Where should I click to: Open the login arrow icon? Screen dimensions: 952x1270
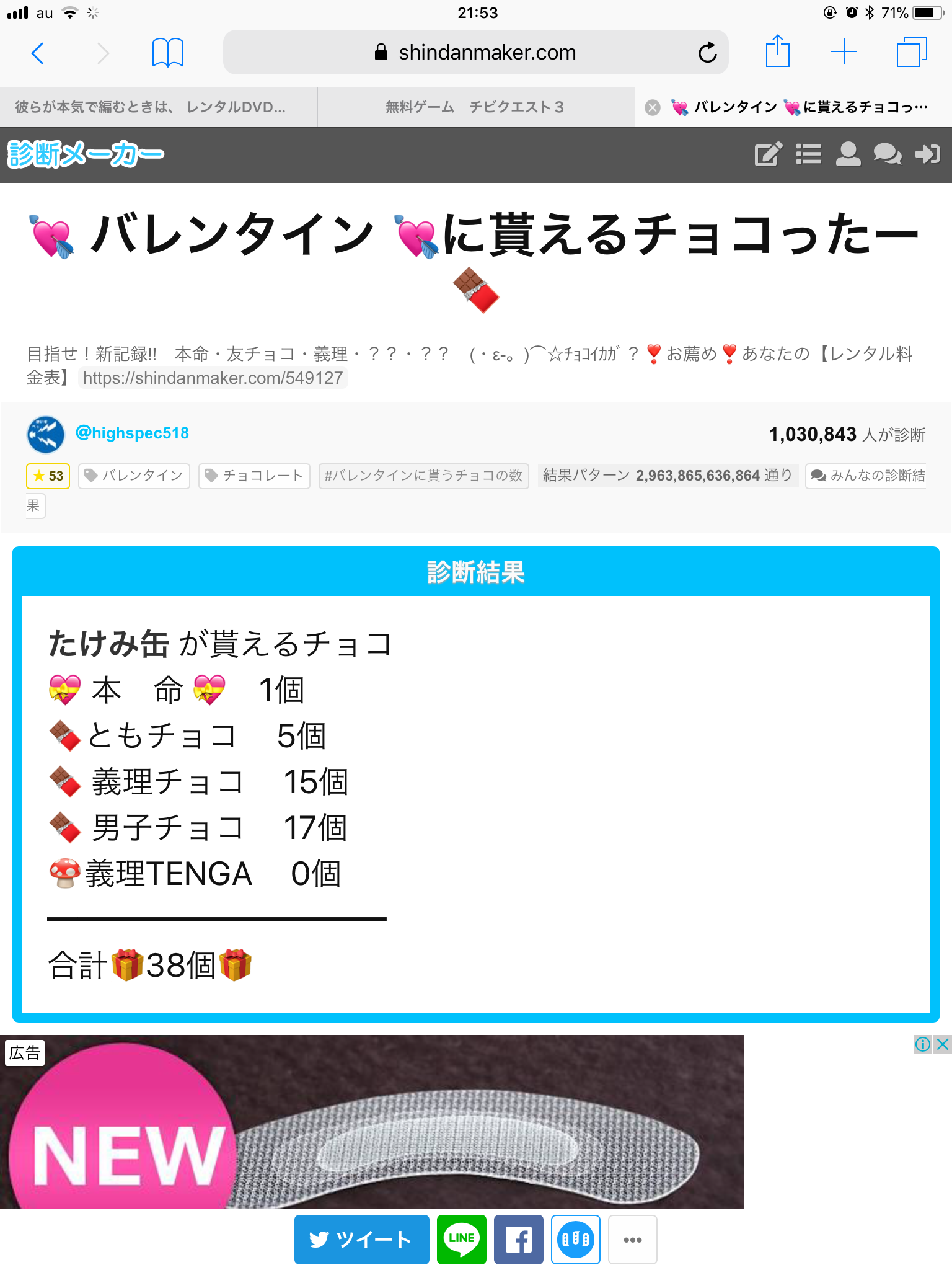927,154
